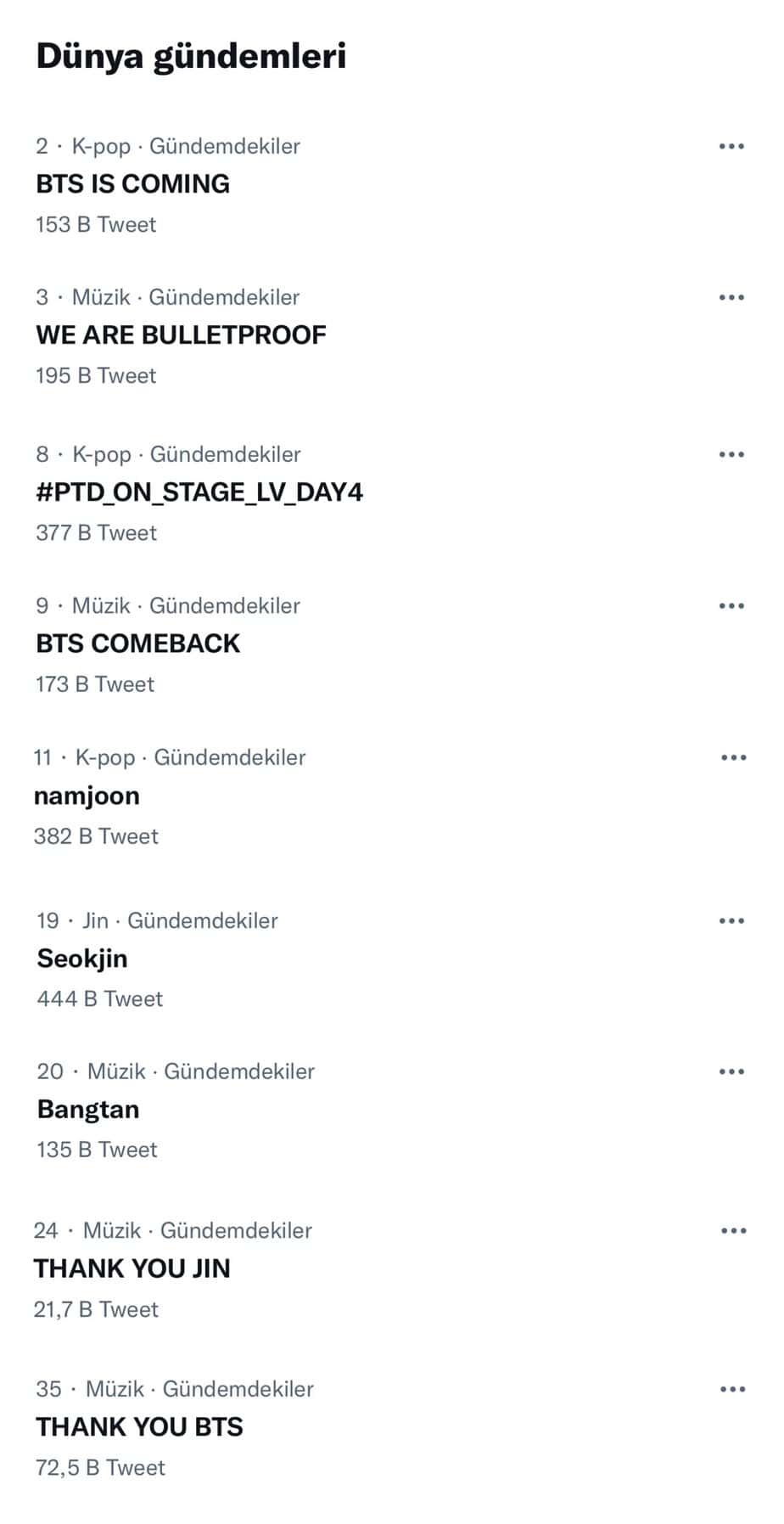
Task: Open the #PTD_ON_STAGE_LV_DAY4 hashtag trend
Action: pyautogui.click(x=199, y=492)
